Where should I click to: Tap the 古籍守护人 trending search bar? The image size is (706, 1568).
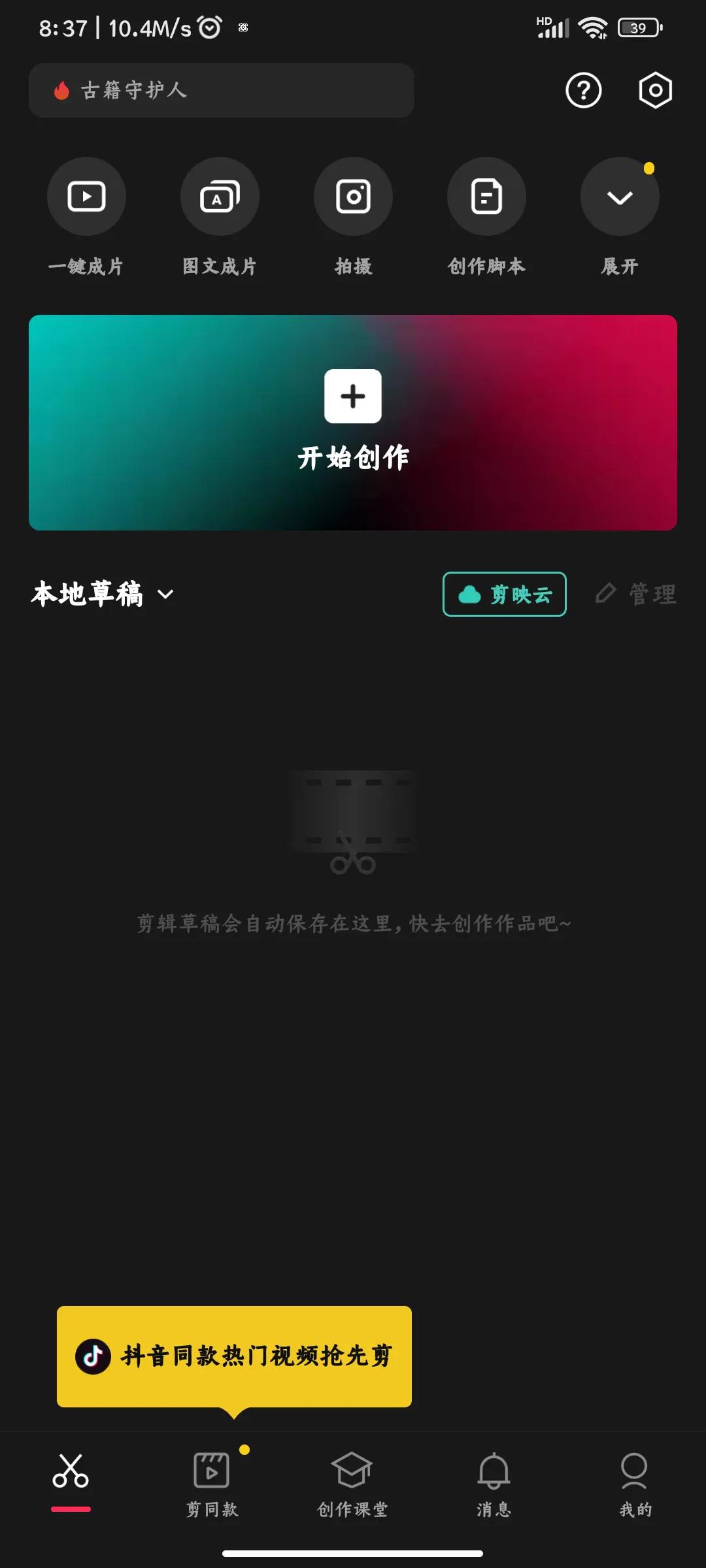click(x=222, y=91)
